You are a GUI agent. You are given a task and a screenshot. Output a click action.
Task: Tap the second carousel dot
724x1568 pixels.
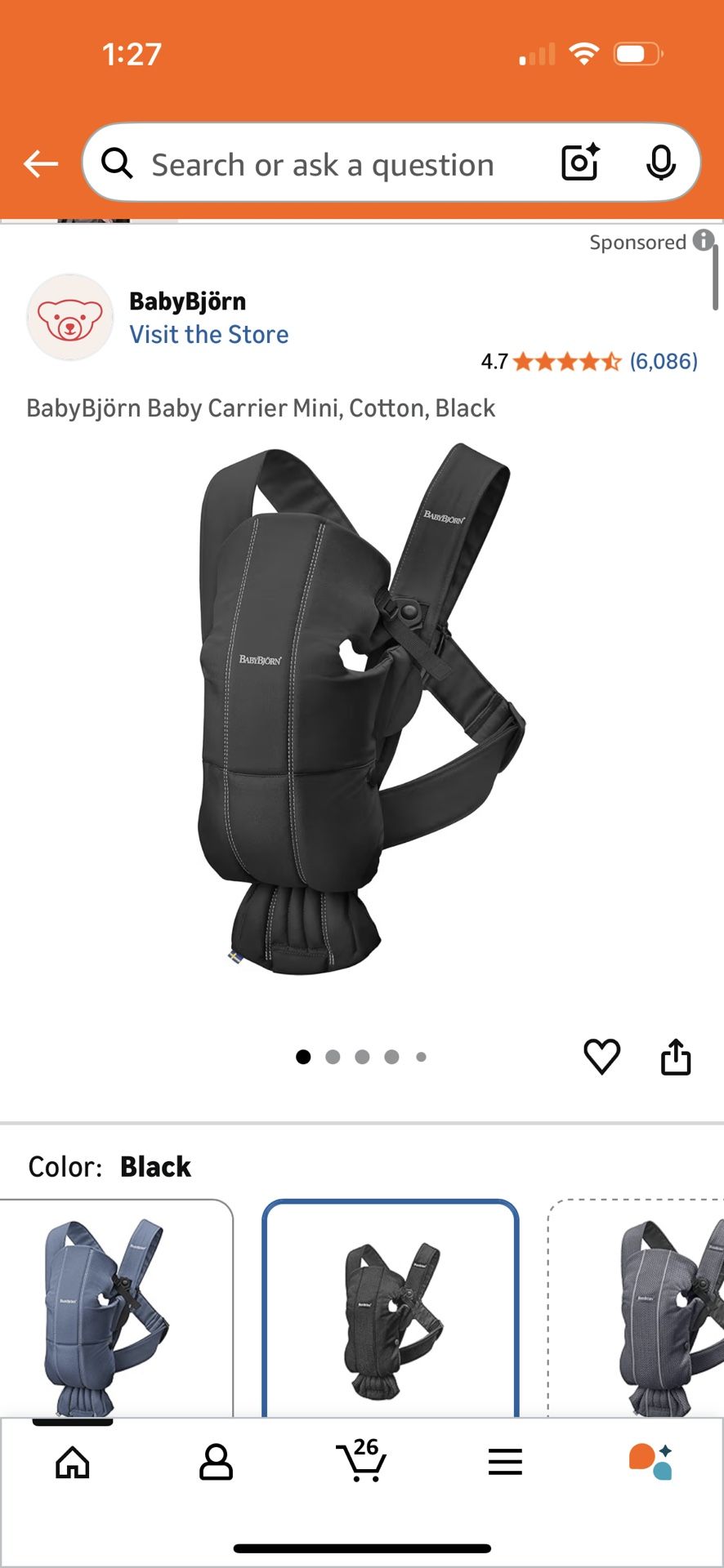[333, 1056]
